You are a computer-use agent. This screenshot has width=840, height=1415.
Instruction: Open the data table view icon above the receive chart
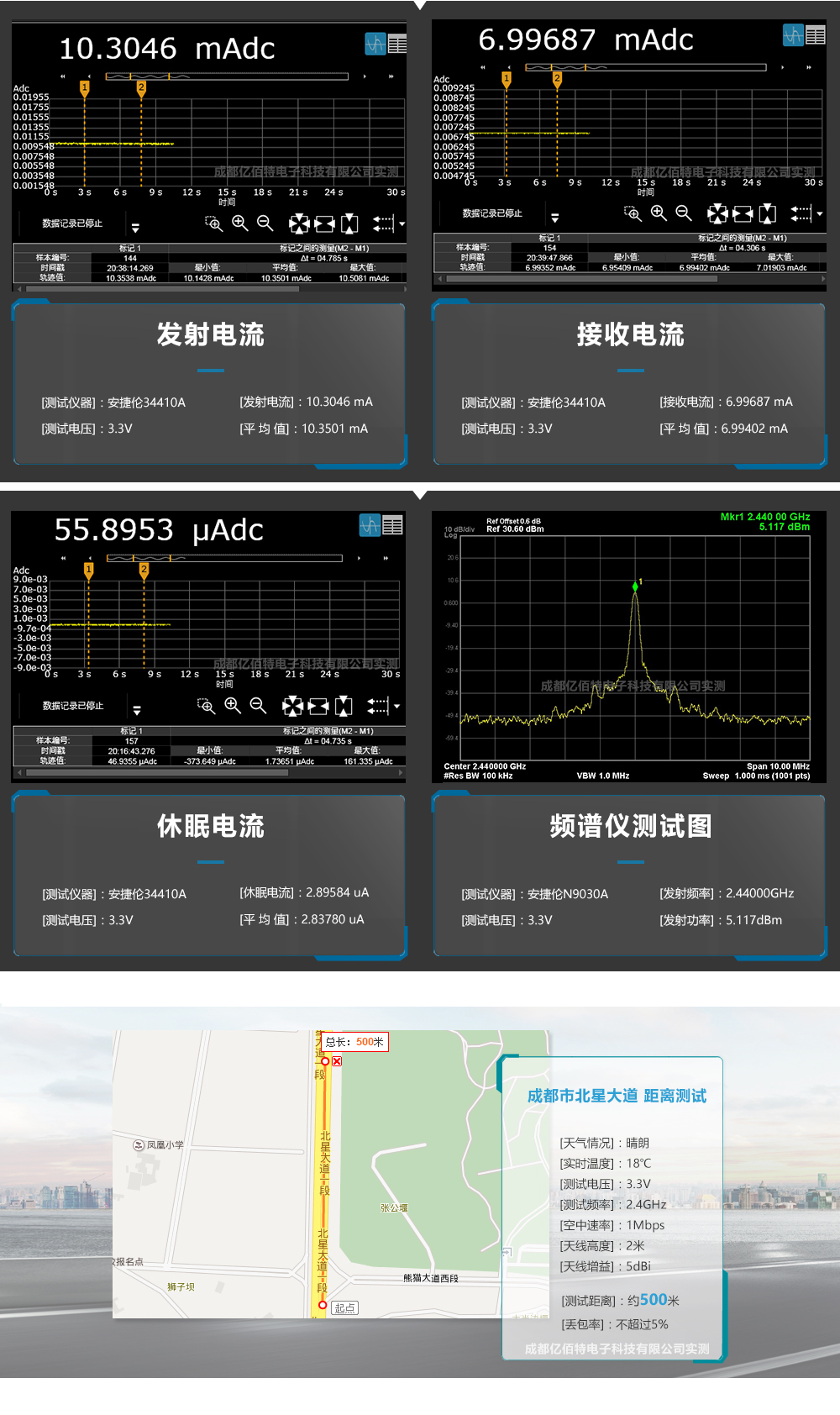point(814,35)
